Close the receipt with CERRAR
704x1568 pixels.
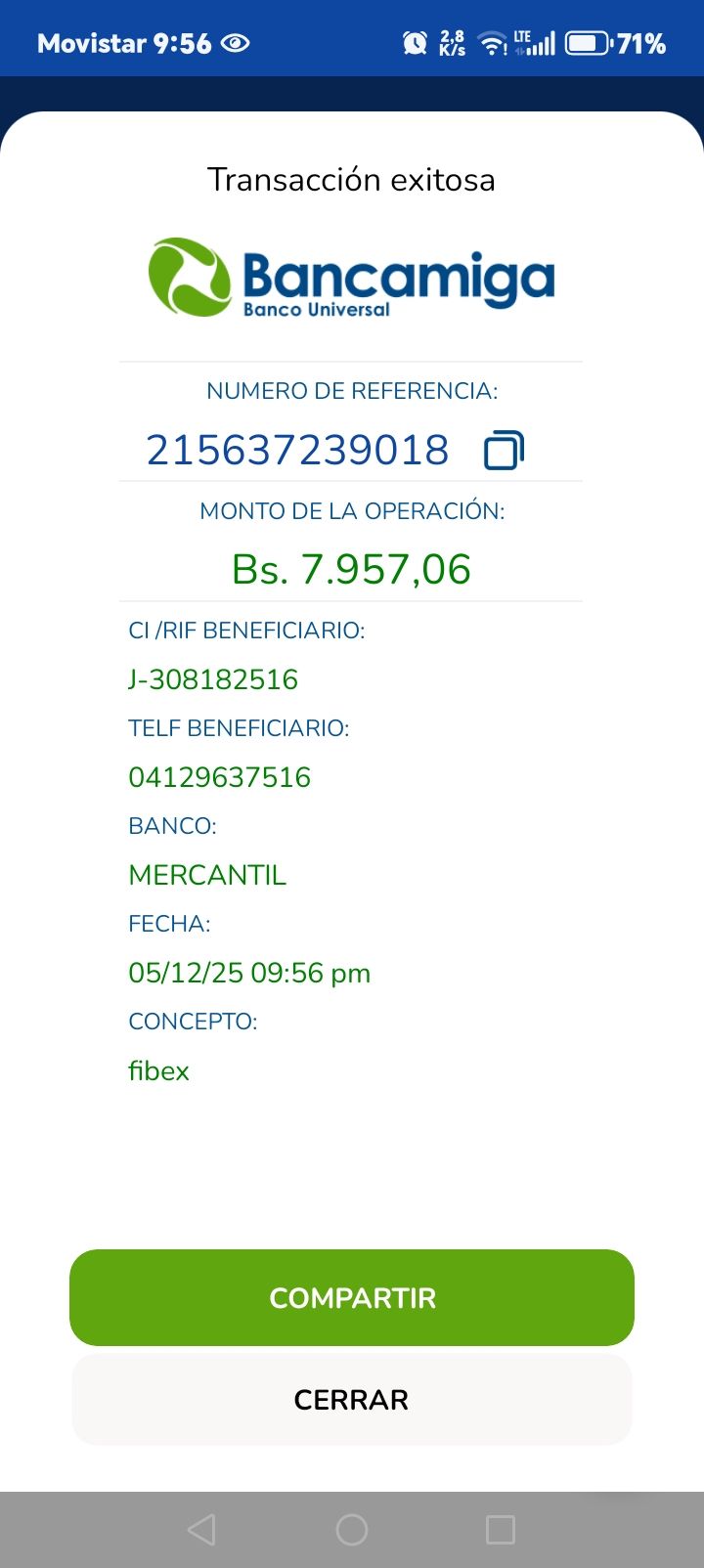pyautogui.click(x=352, y=1400)
